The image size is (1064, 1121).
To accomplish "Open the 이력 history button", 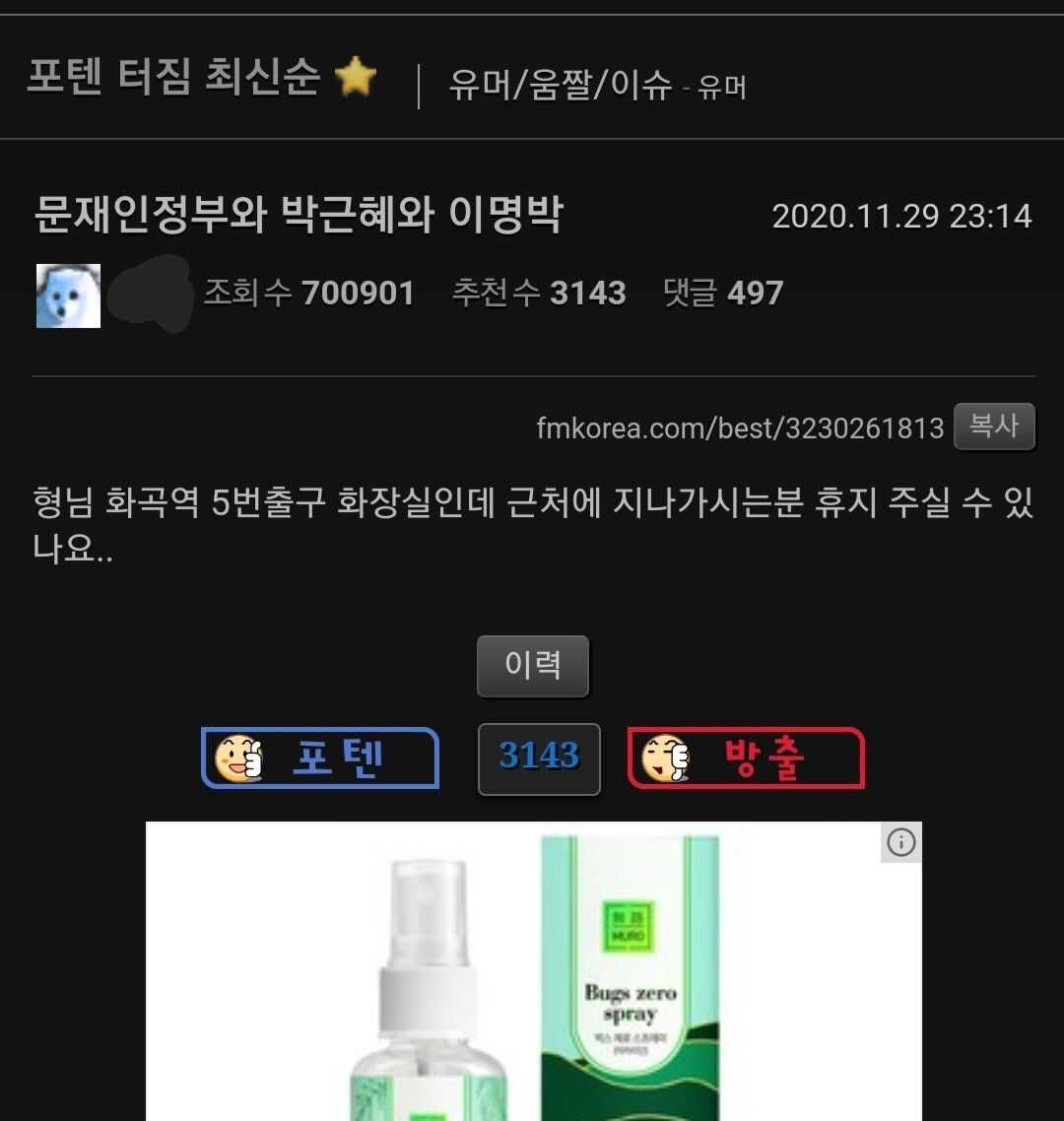I will pyautogui.click(x=533, y=666).
